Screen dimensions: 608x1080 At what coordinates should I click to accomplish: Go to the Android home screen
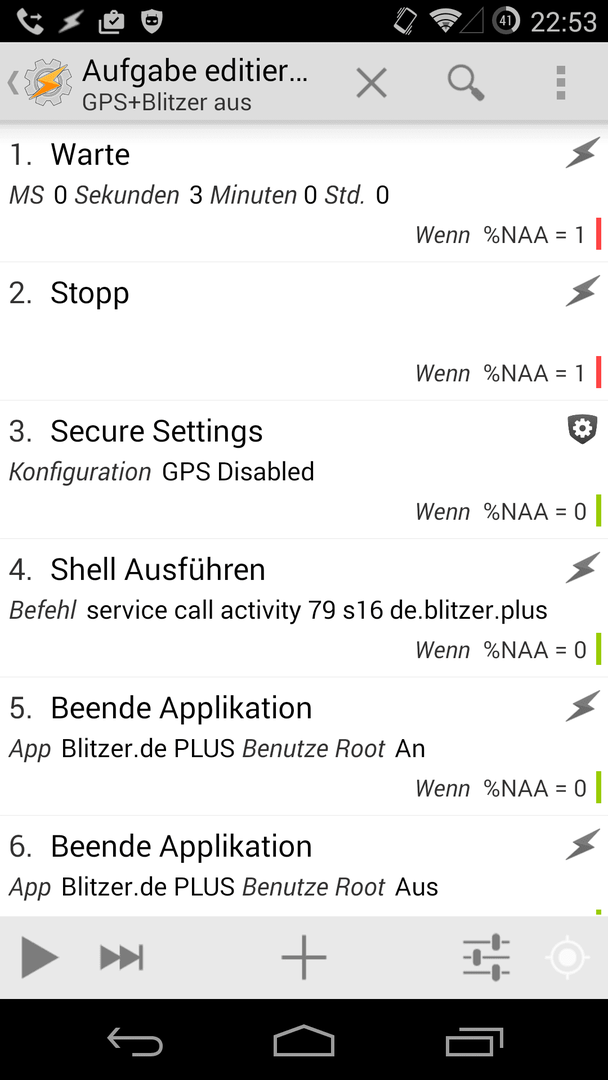point(304,1040)
